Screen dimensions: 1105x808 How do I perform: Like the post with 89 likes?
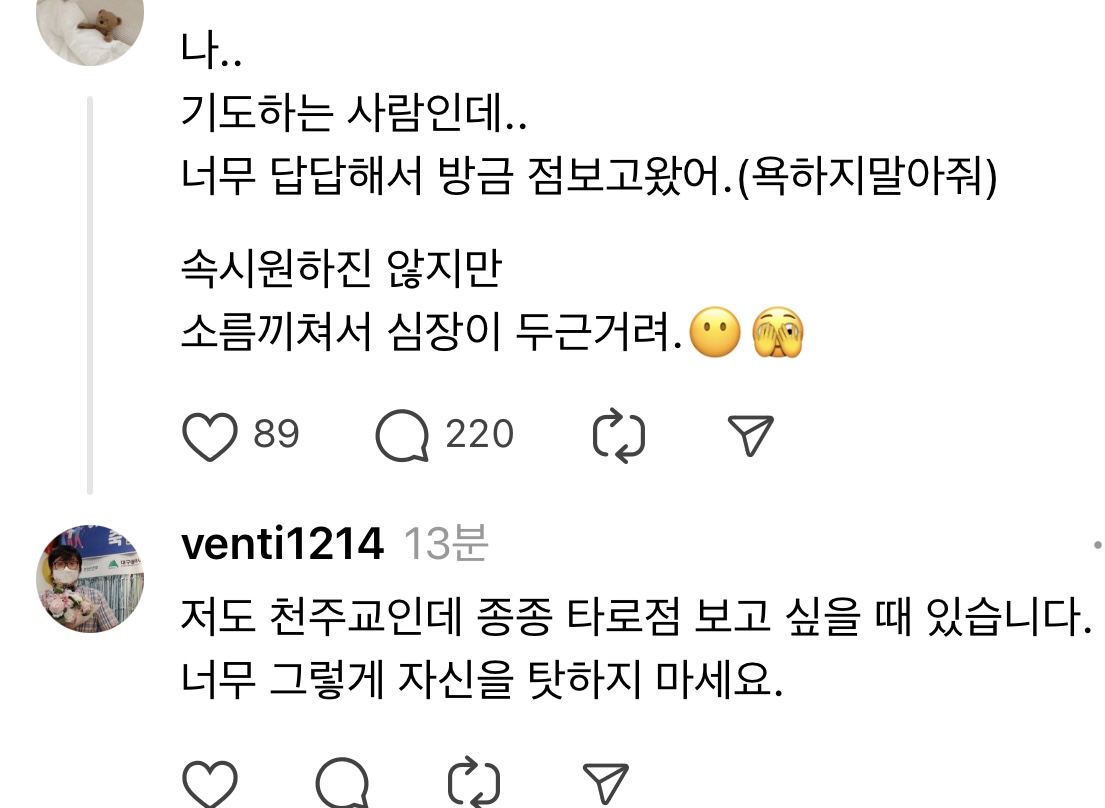[212, 436]
